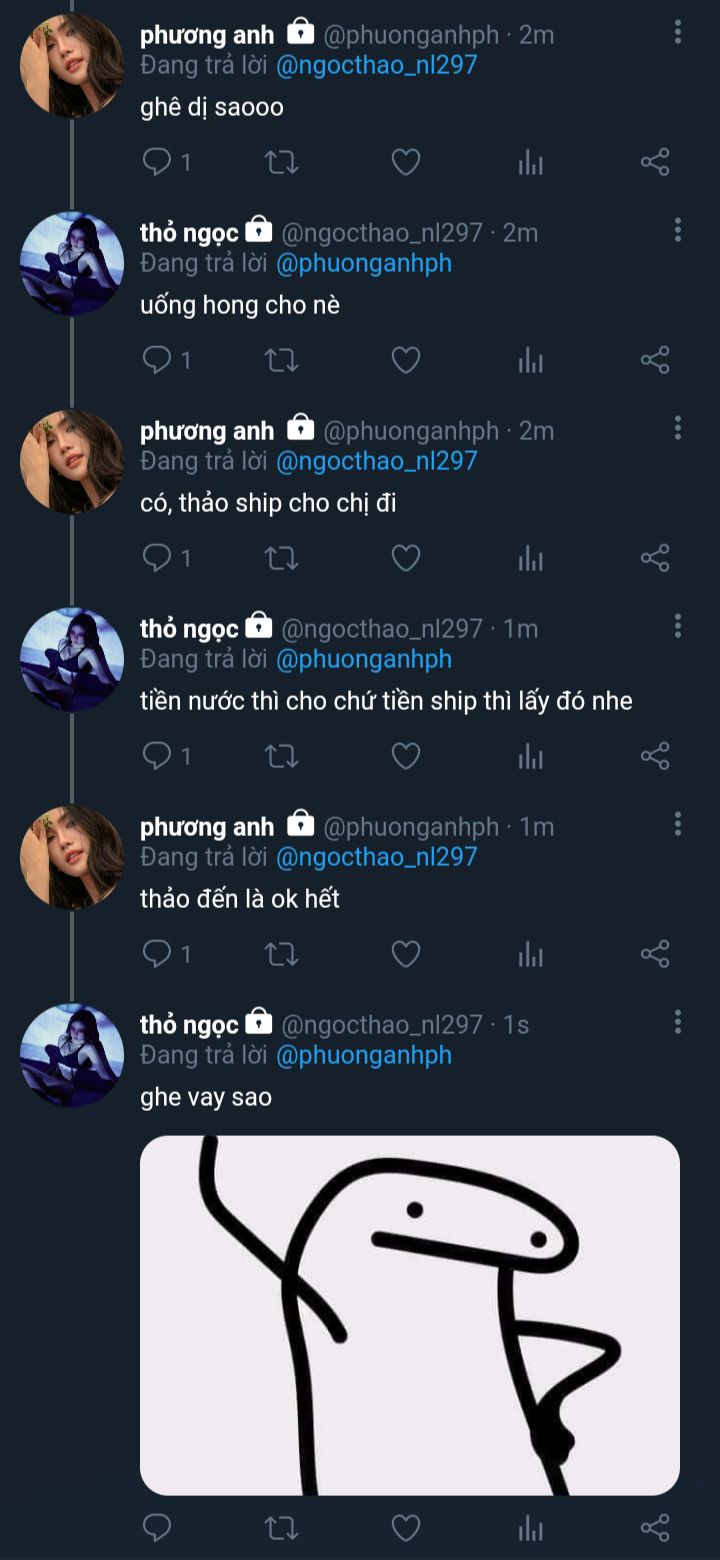View analytics of "có, thảo ship cho chị đi" tweet
The height and width of the screenshot is (1560, 720).
click(530, 558)
